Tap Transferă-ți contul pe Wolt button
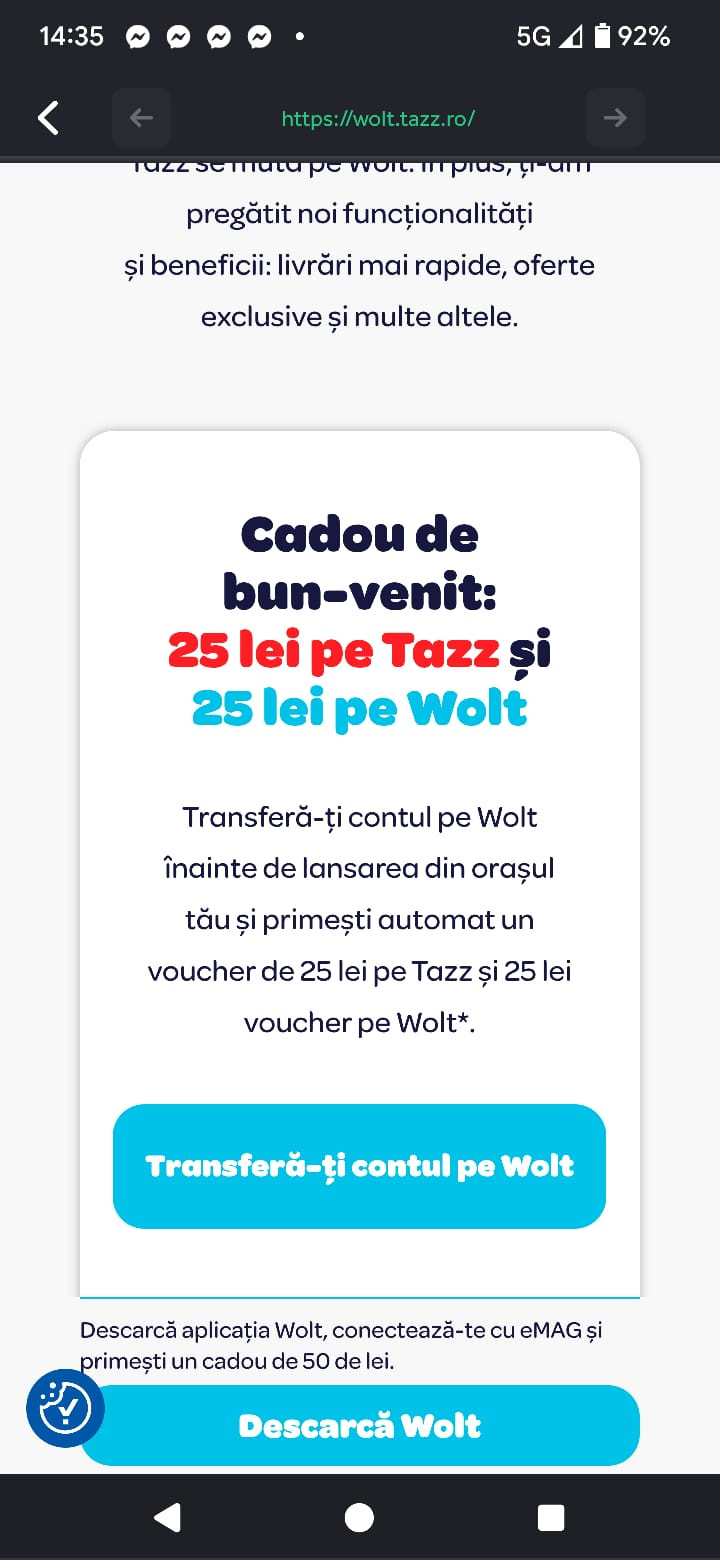720x1560 pixels. click(359, 1166)
